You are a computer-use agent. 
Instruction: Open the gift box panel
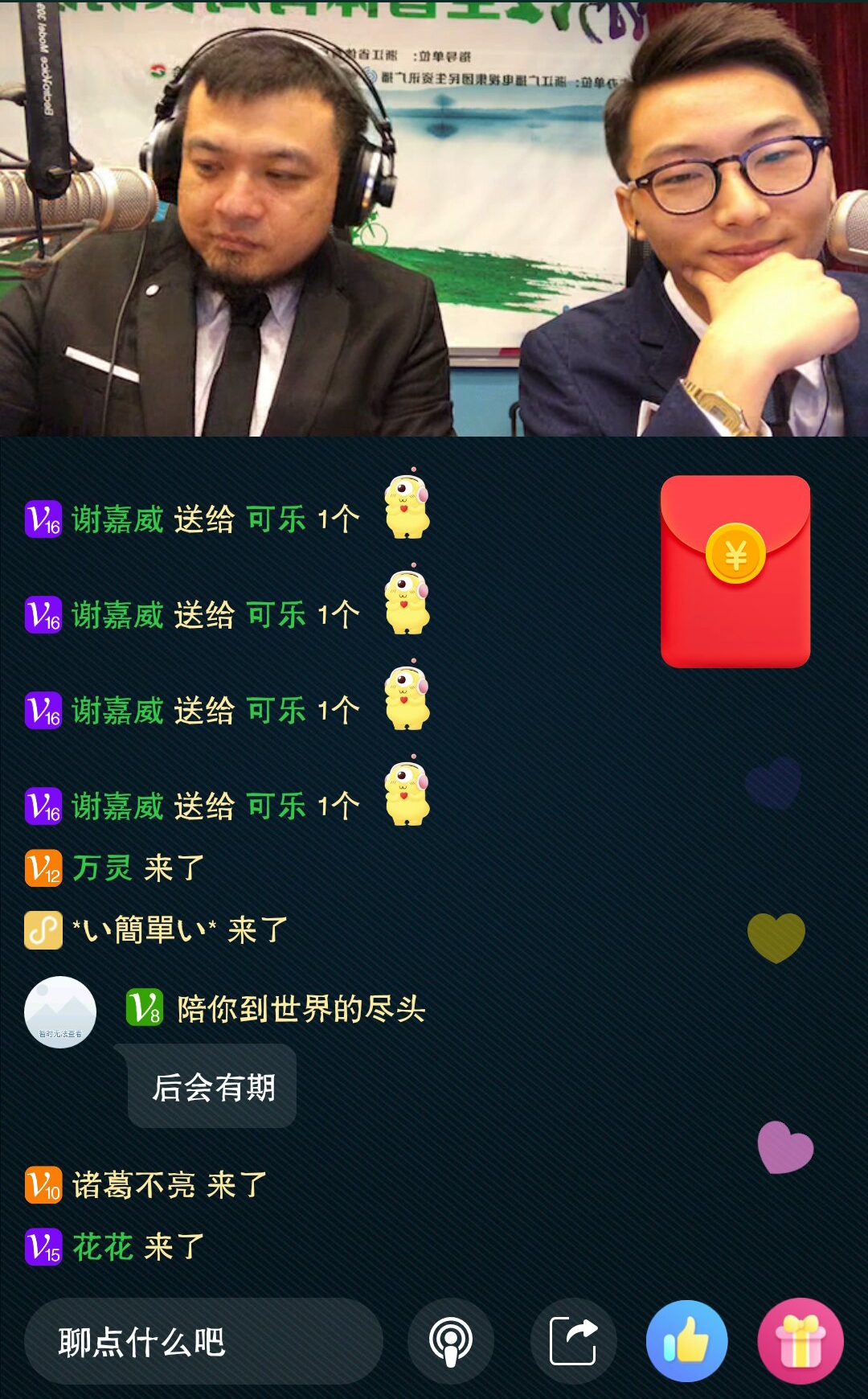[x=800, y=1341]
